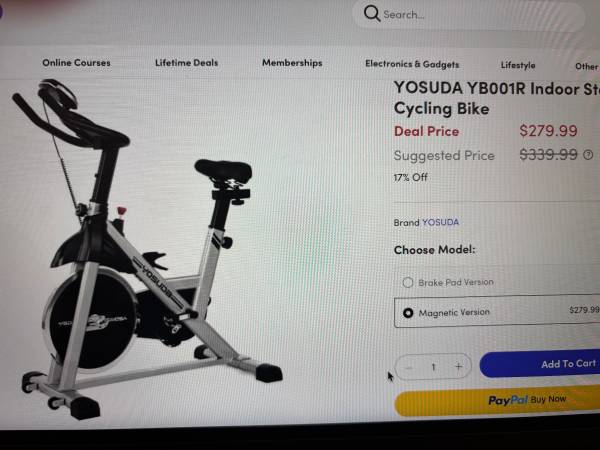Open the Online Courses category
Image resolution: width=600 pixels, height=450 pixels.
click(x=76, y=63)
